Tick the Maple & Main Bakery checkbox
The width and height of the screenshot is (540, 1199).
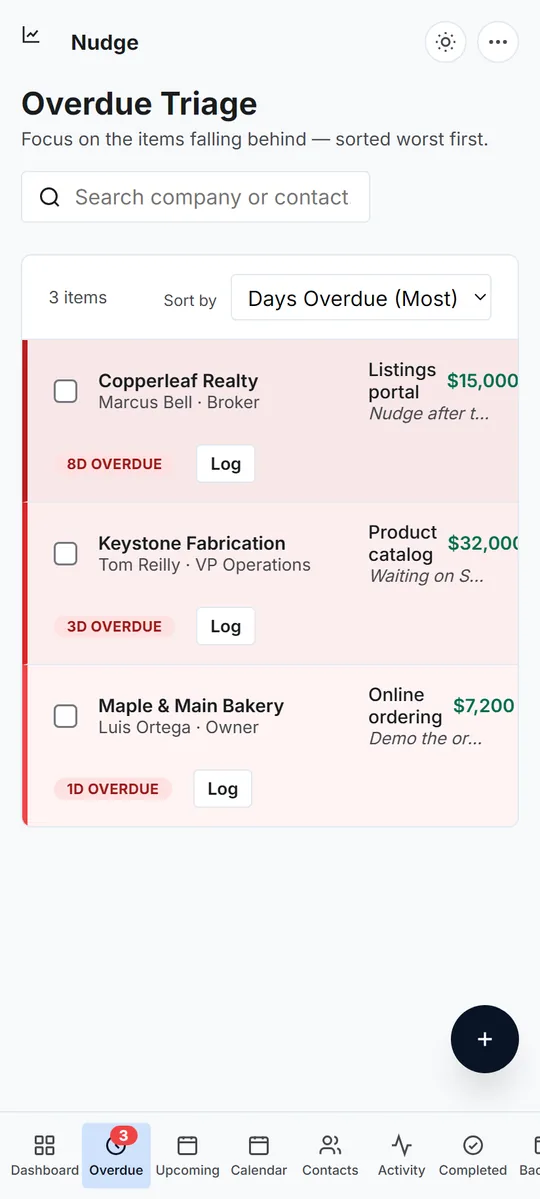click(x=66, y=716)
